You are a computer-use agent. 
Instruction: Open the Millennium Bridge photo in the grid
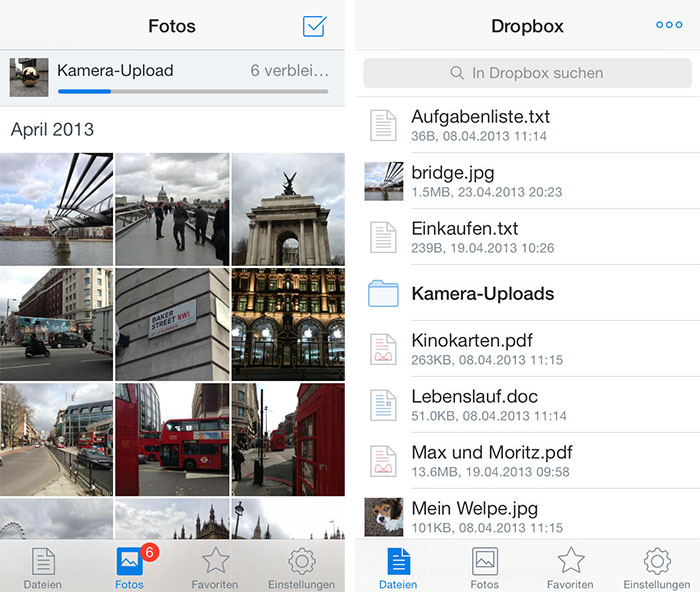56,209
